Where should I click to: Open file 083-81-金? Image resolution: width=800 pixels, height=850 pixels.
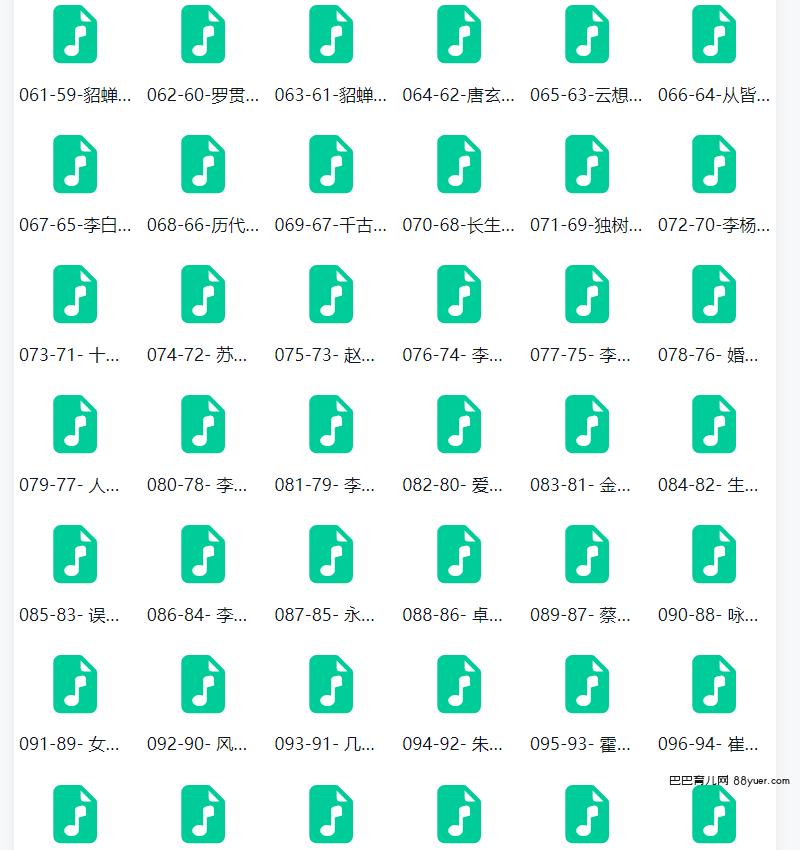point(587,424)
